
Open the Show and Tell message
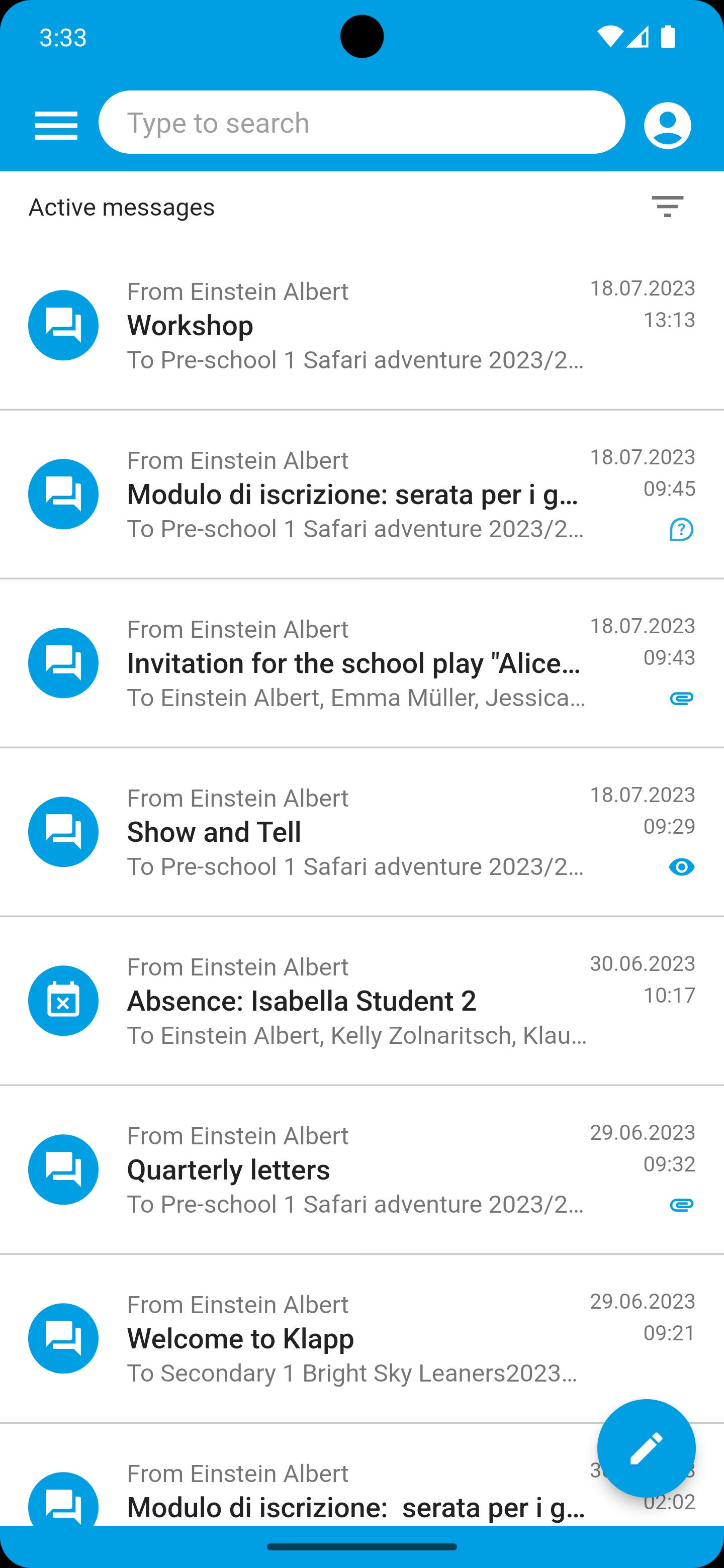coord(361,832)
